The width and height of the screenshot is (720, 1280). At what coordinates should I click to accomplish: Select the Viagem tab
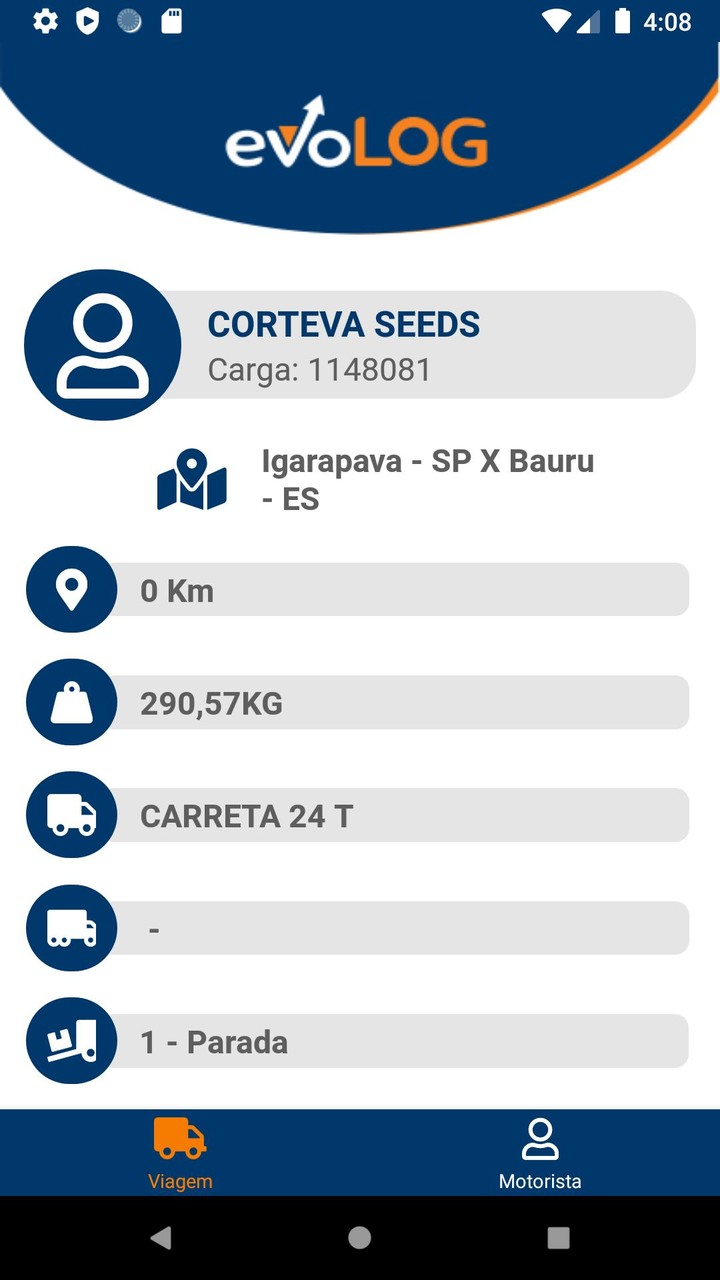click(180, 1153)
